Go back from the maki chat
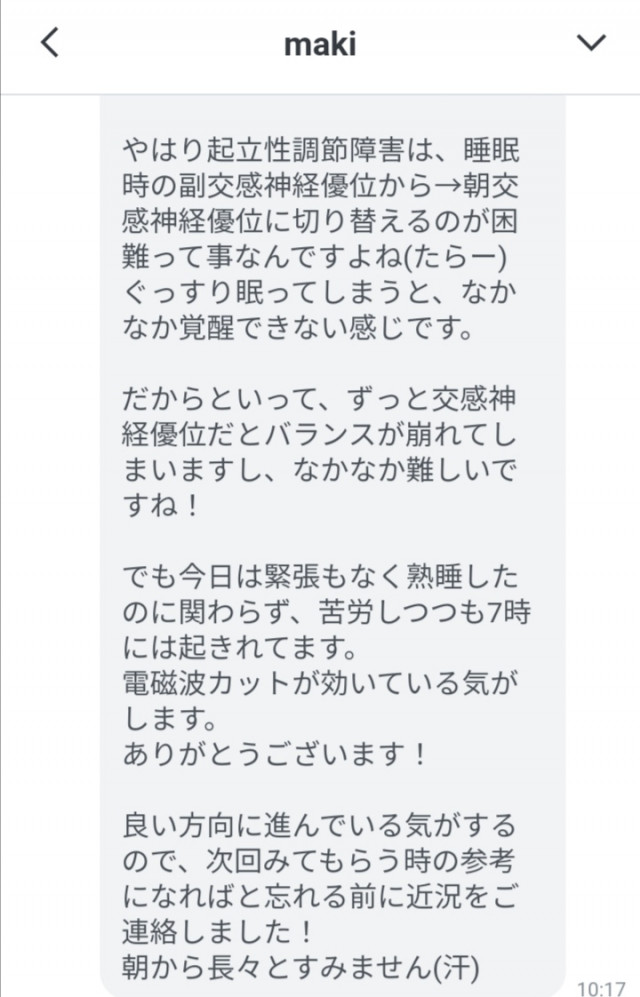640x997 pixels. point(49,43)
